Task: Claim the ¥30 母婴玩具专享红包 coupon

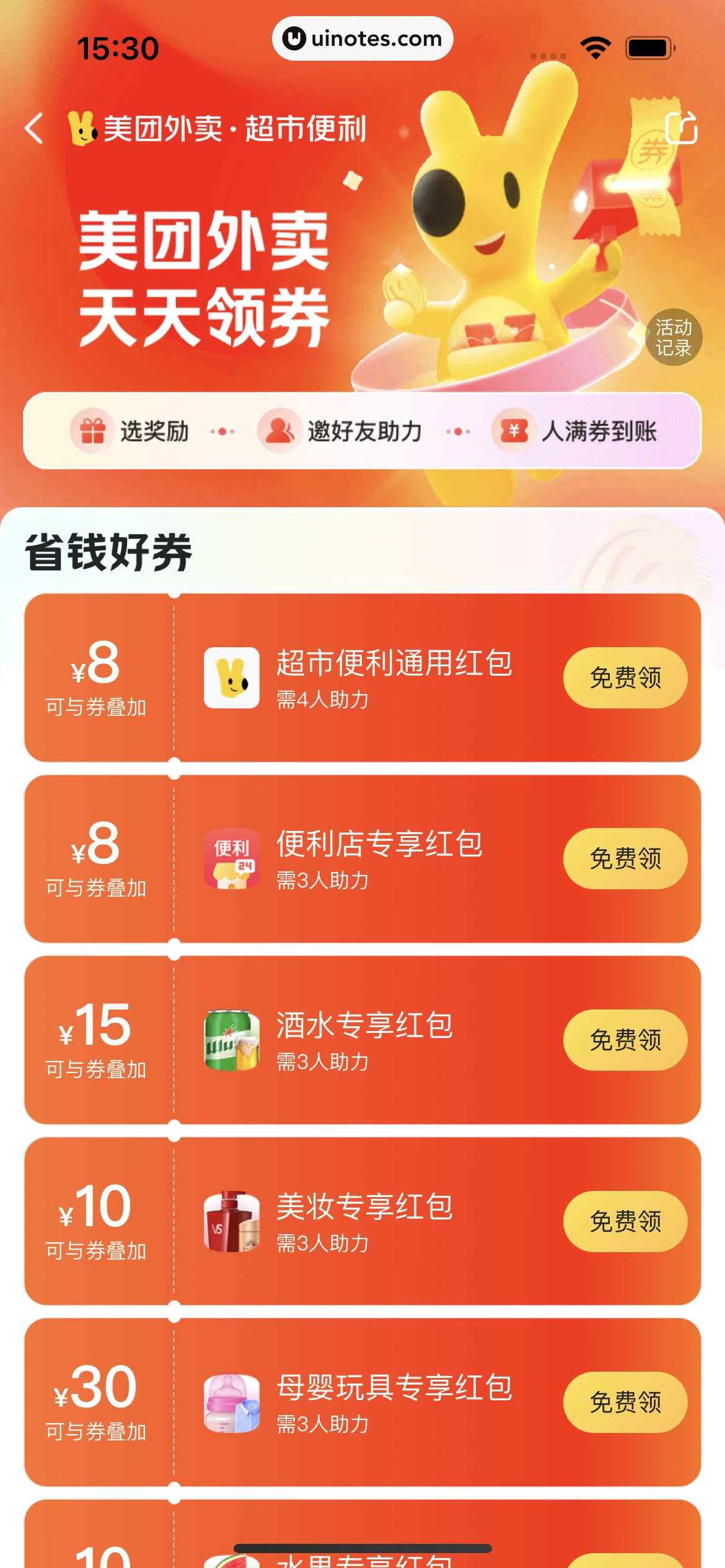Action: point(624,1403)
